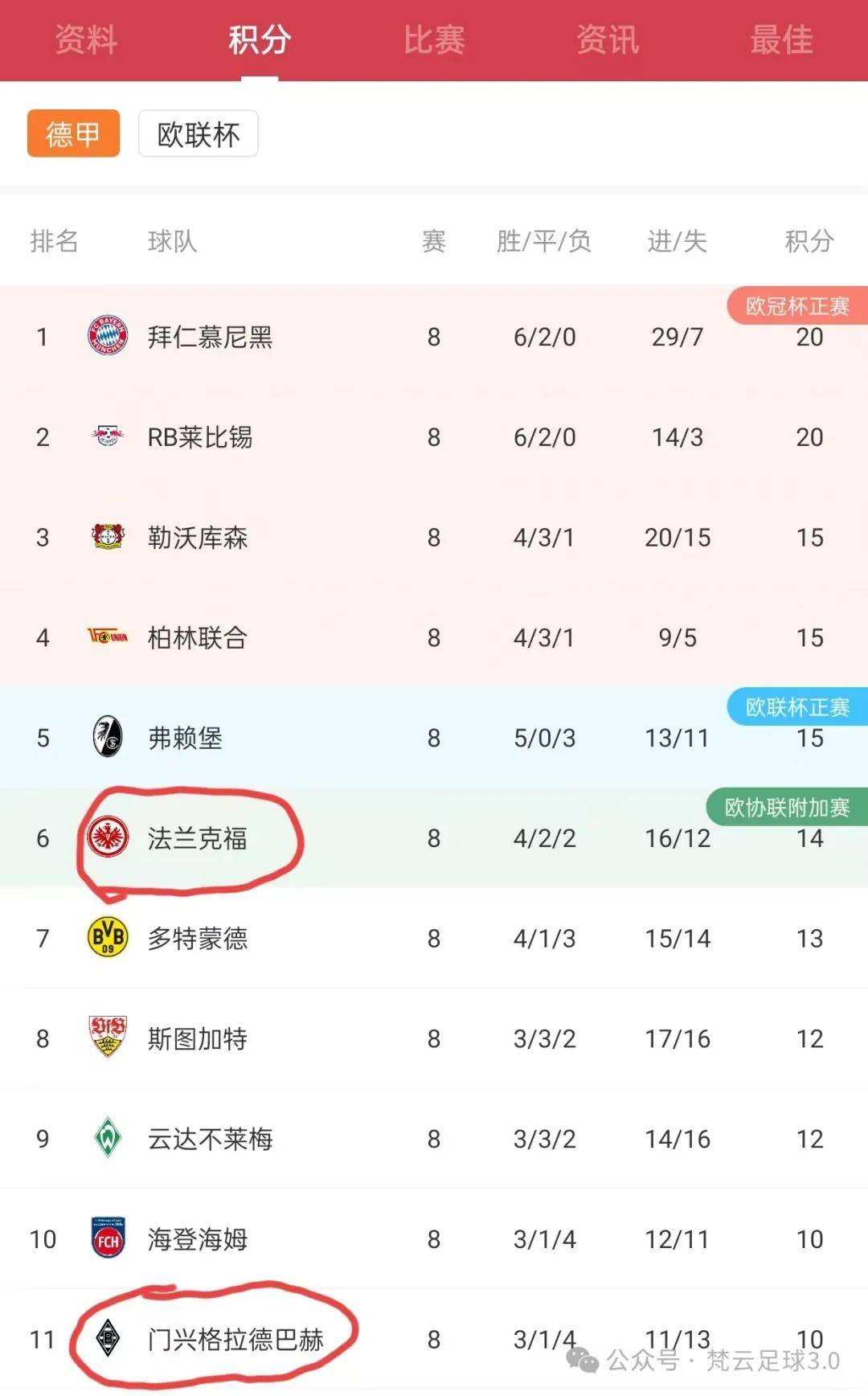View the 弗赖堡 team page
This screenshot has height=1396, width=868.
(x=434, y=737)
